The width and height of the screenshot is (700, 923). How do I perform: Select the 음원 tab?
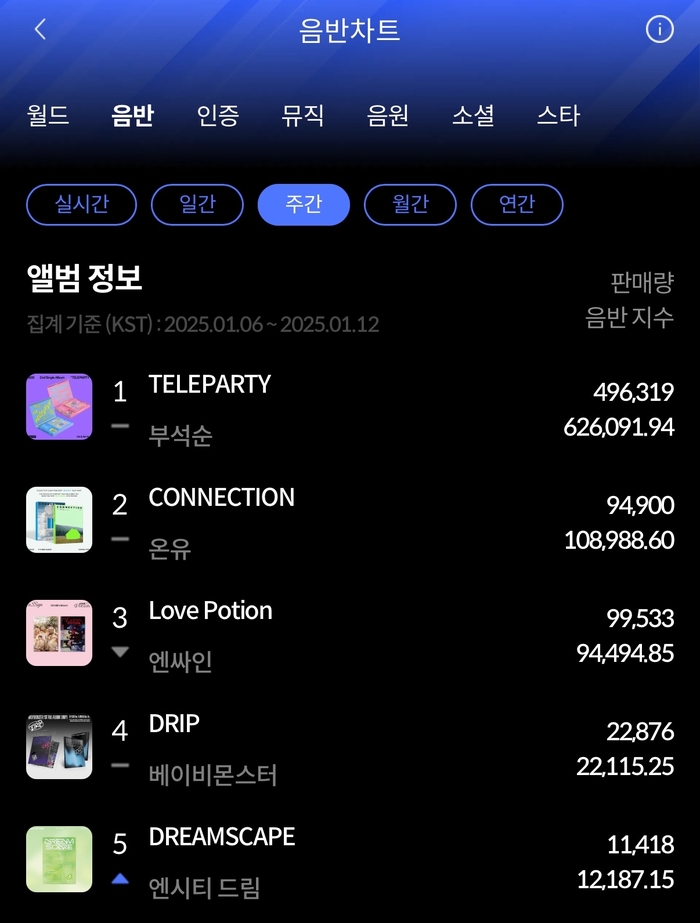[x=388, y=116]
